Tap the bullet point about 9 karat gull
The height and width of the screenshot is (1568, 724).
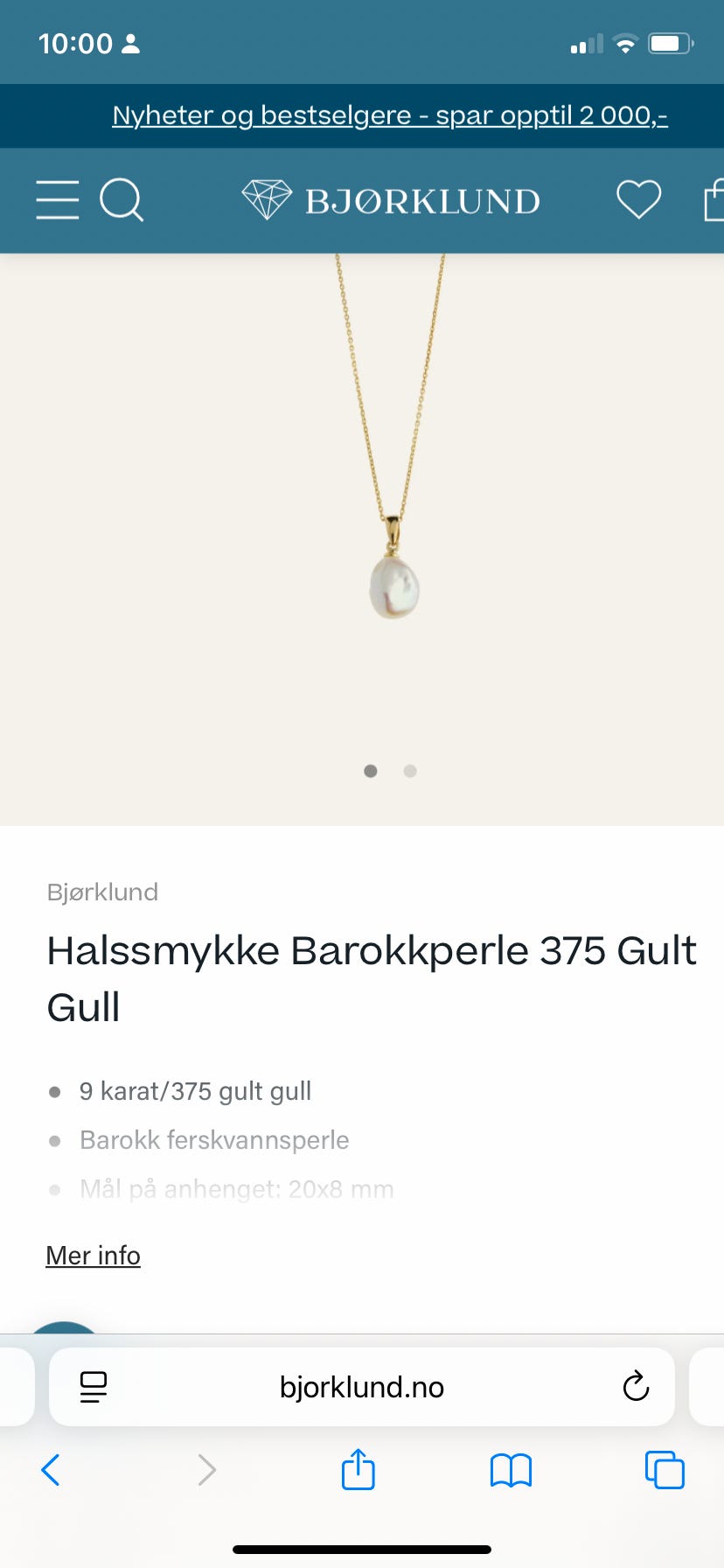[x=194, y=1091]
